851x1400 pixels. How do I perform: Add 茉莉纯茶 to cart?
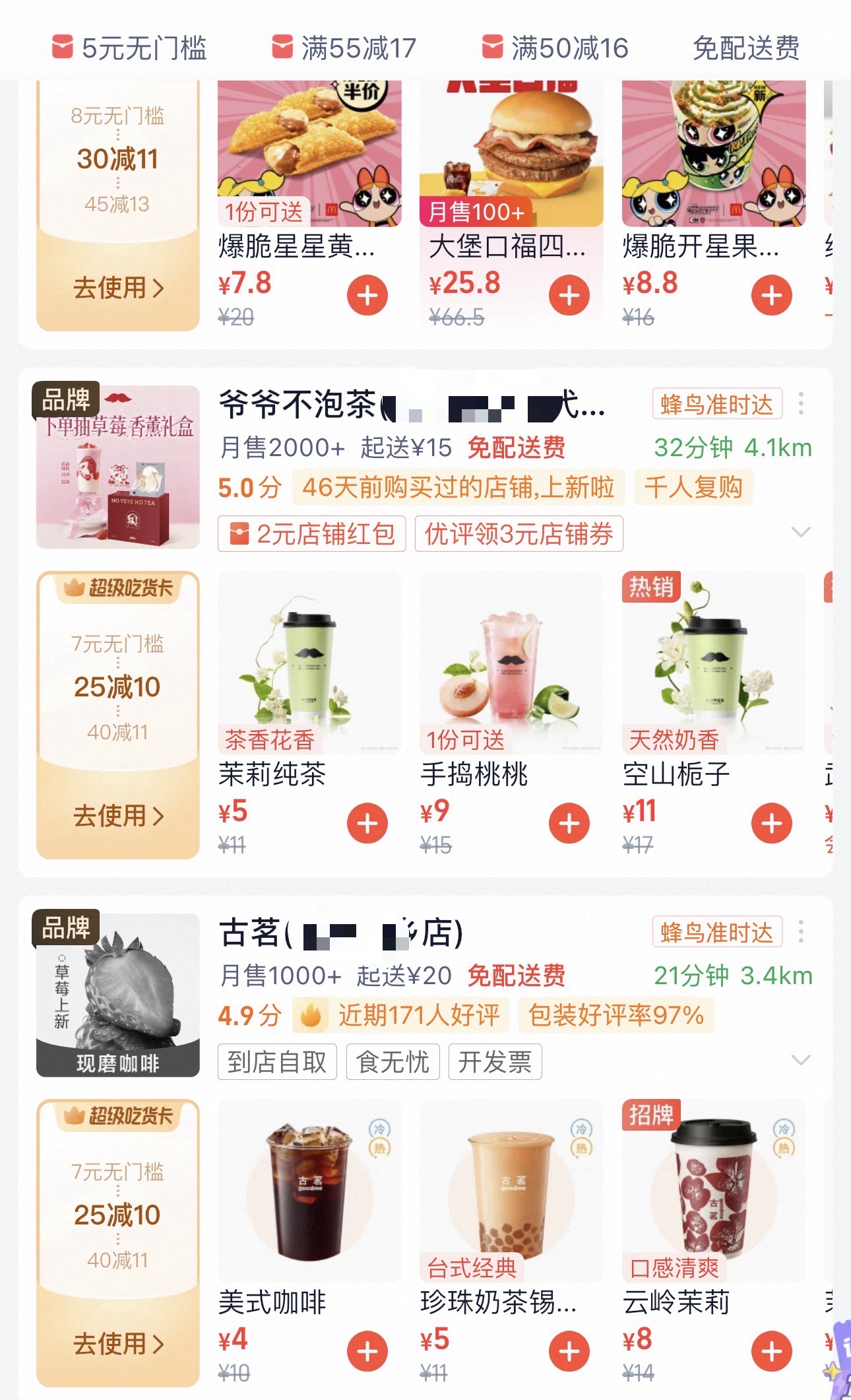pyautogui.click(x=367, y=823)
